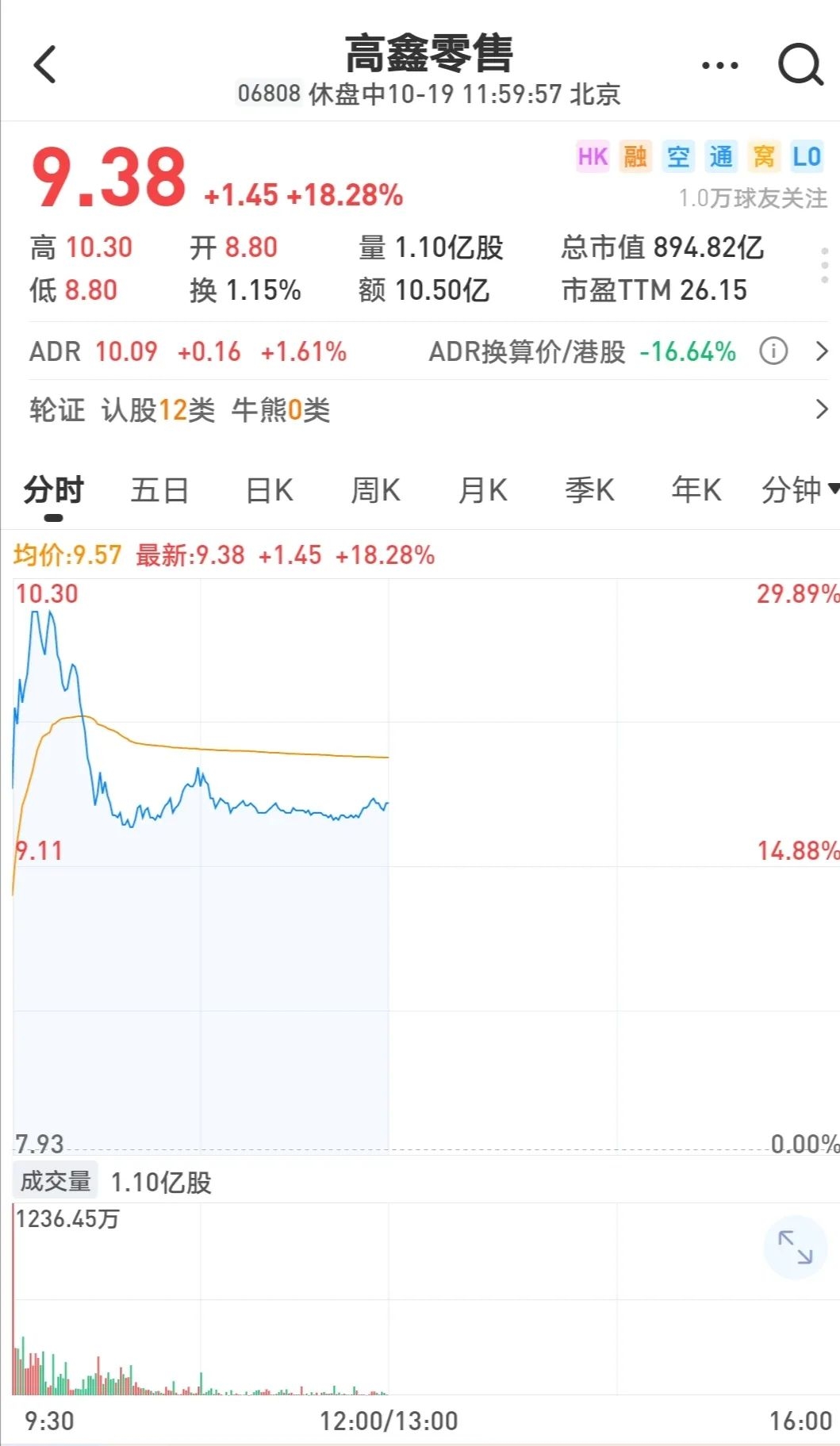Switch to the 日K chart tab
Viewport: 840px width, 1446px height.
pyautogui.click(x=269, y=490)
